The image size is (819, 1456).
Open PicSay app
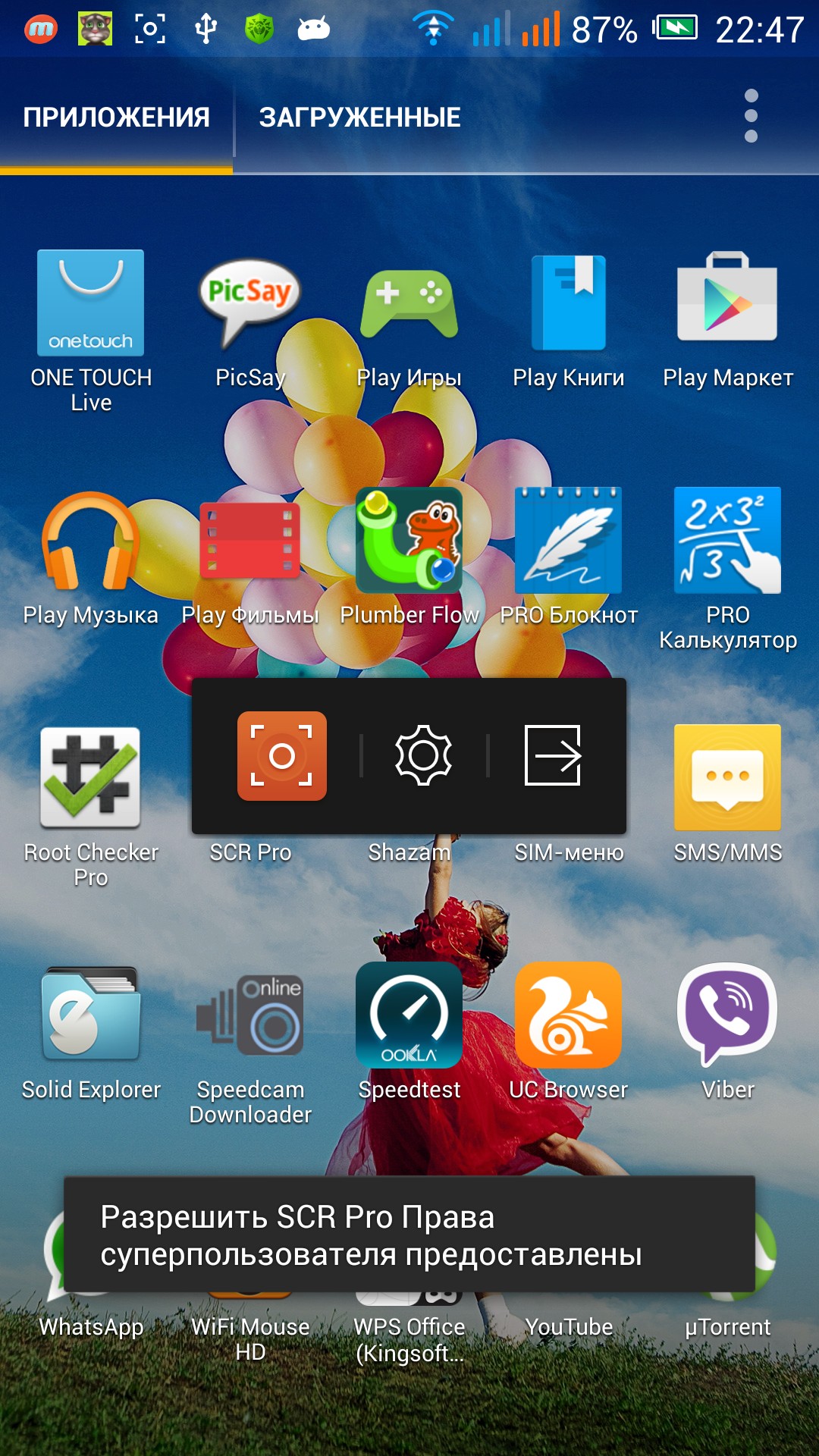[x=249, y=303]
